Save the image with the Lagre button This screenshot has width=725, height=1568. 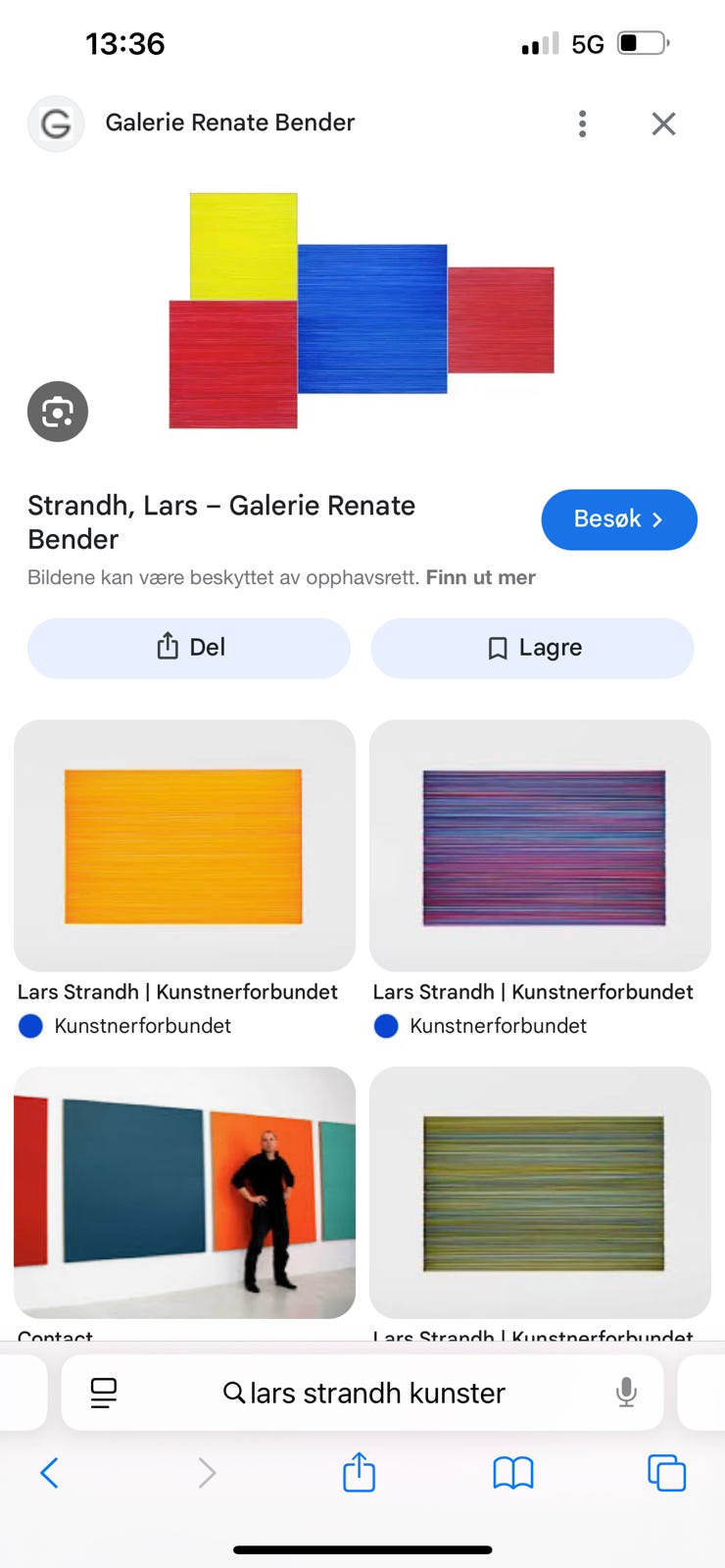click(532, 648)
